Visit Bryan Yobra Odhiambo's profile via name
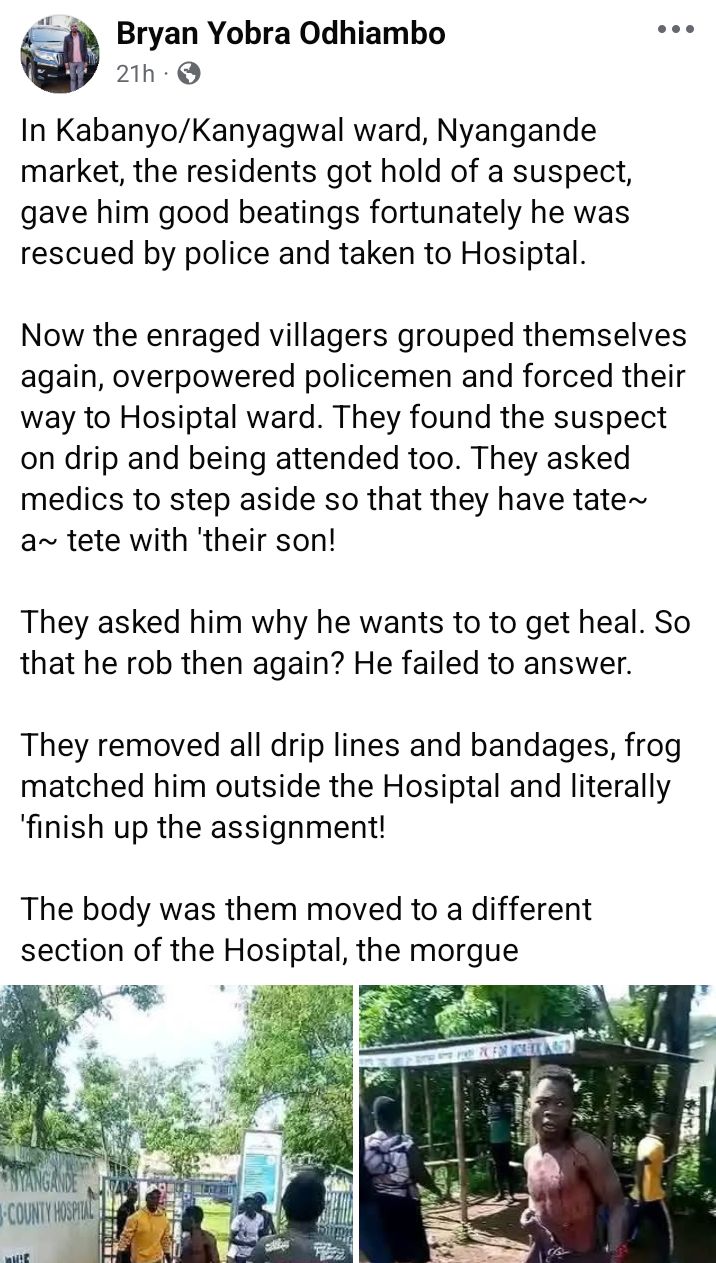 click(x=281, y=34)
